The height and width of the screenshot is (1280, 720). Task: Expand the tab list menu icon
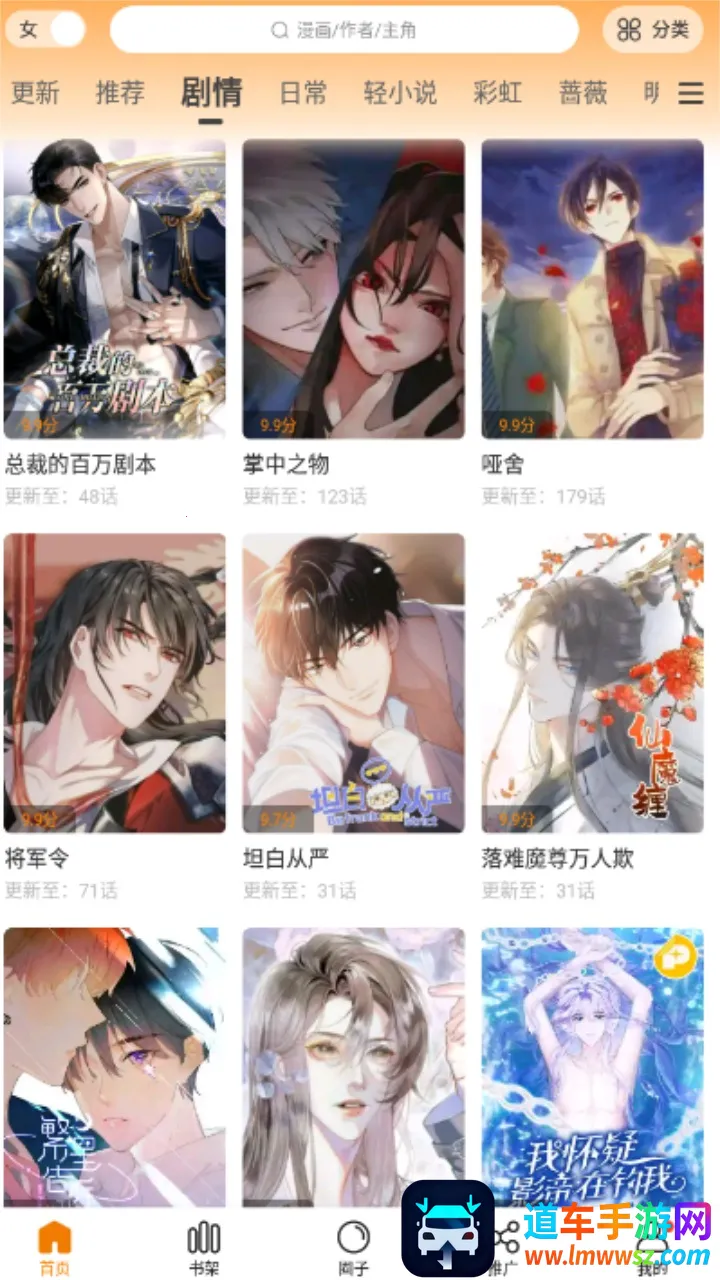click(x=691, y=93)
